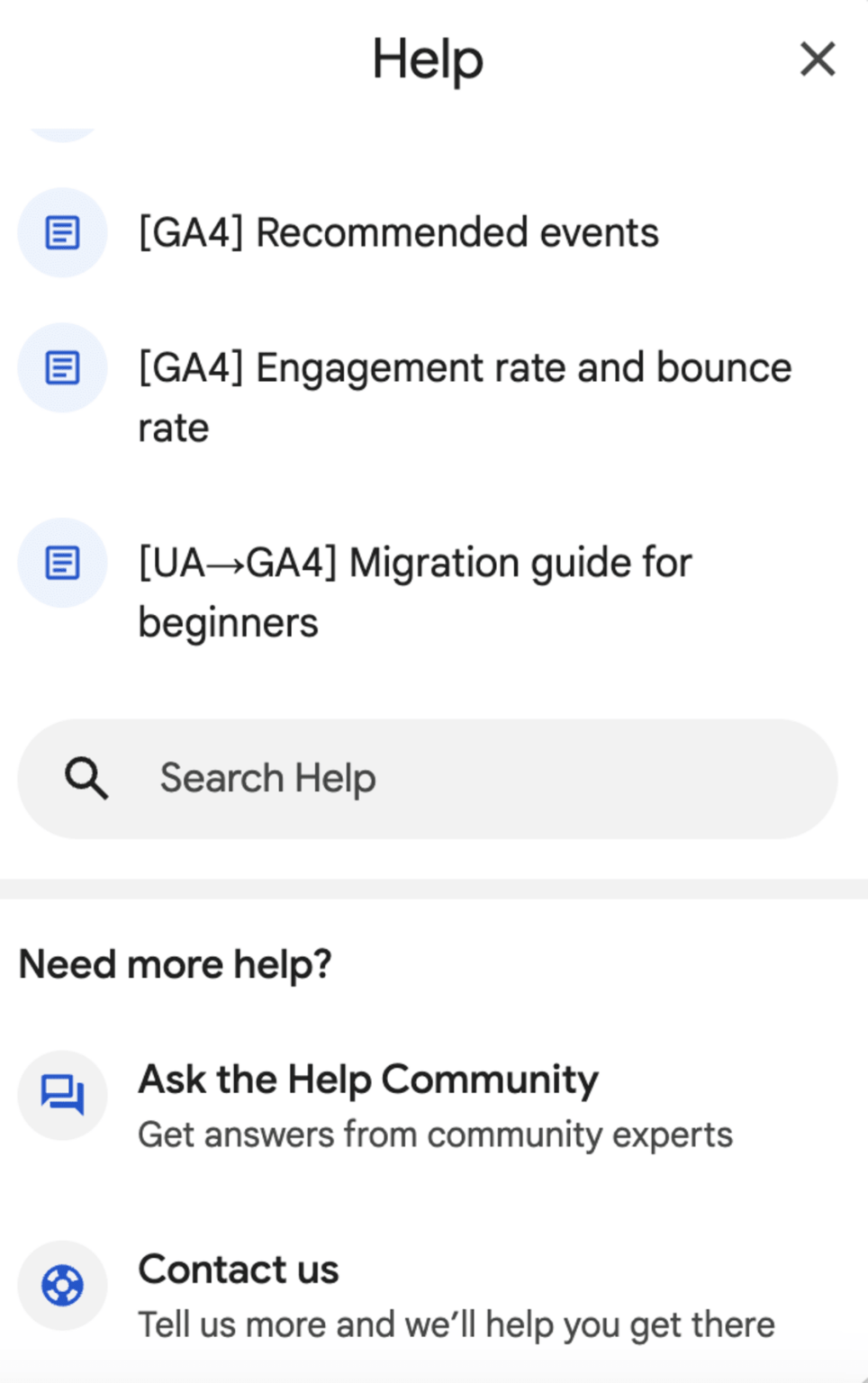Open the Migration guide for beginners article
This screenshot has height=1383, width=868.
[x=415, y=590]
